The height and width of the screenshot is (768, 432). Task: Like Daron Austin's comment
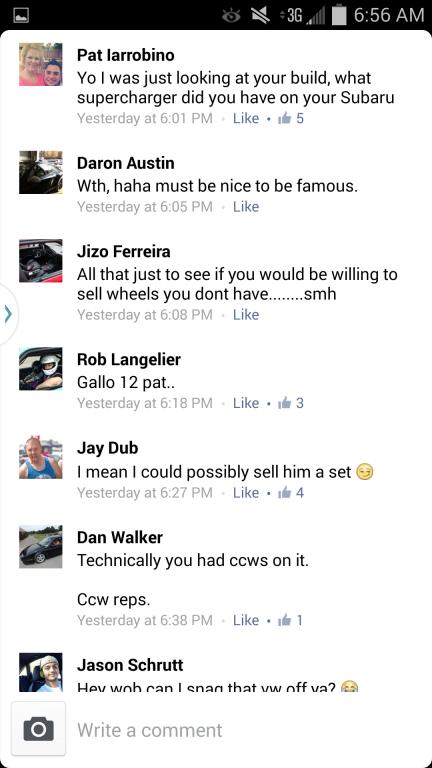(246, 207)
